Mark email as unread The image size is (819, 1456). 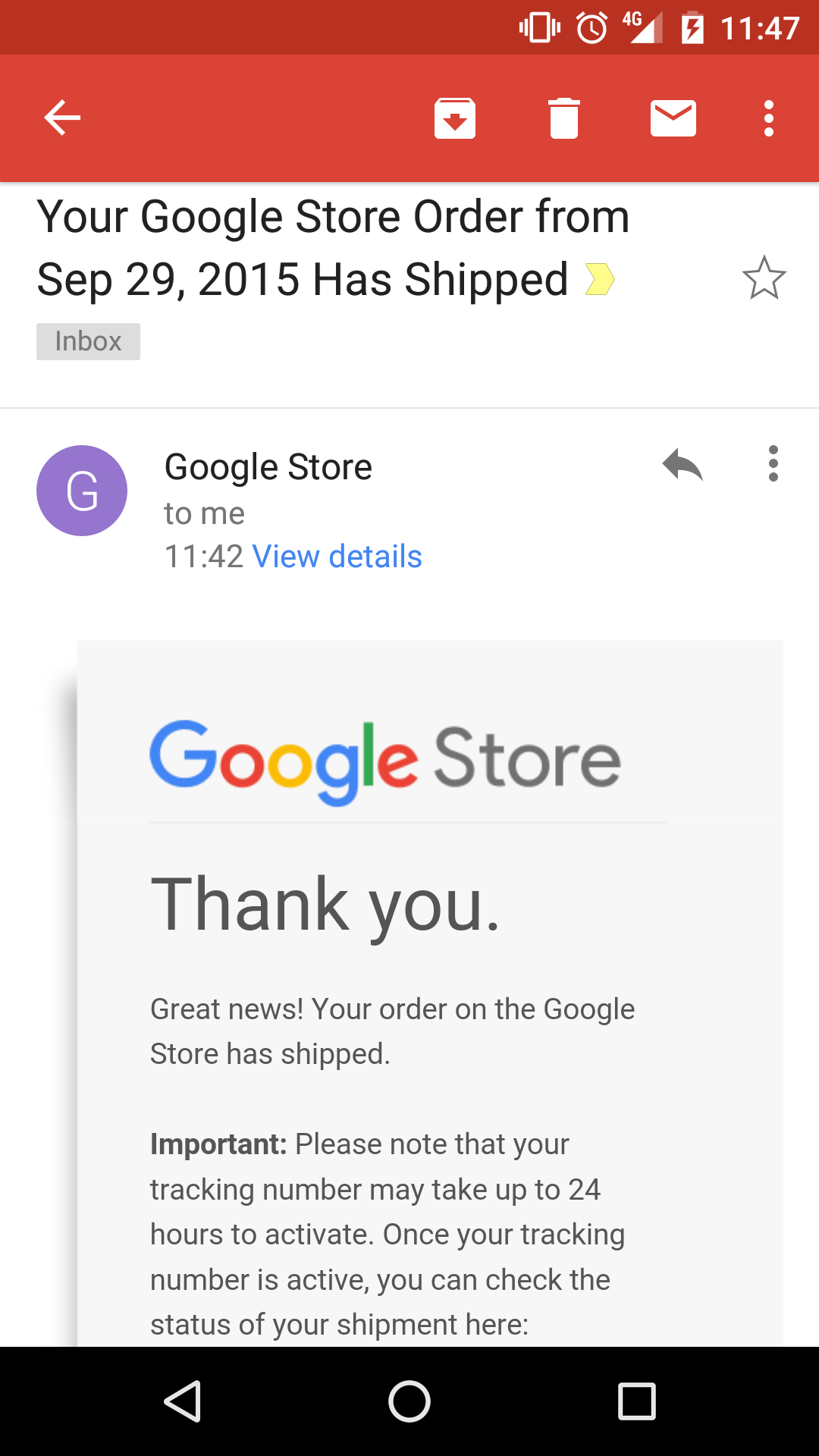673,118
